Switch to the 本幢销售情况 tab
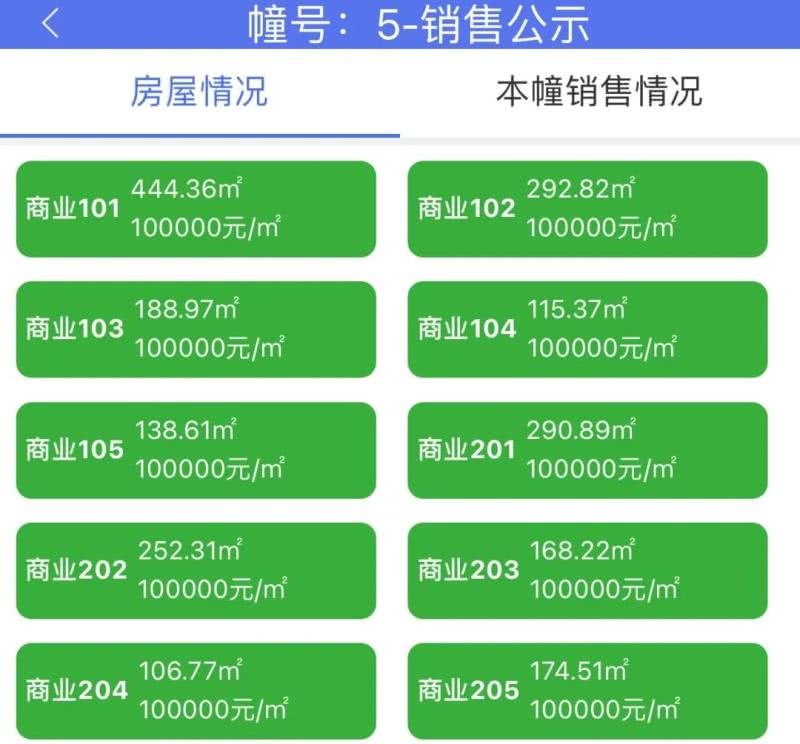 [599, 91]
